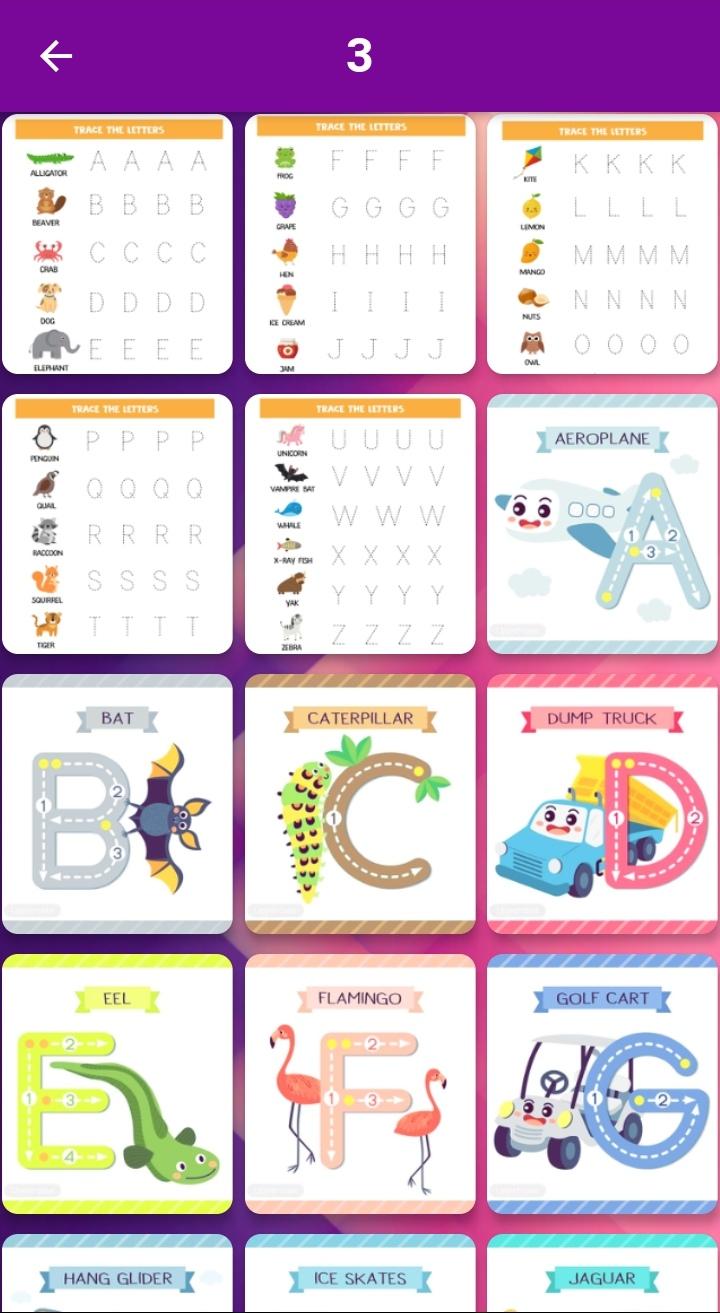Open the P to T letter tracing worksheet
This screenshot has width=720, height=1313.
[x=117, y=524]
